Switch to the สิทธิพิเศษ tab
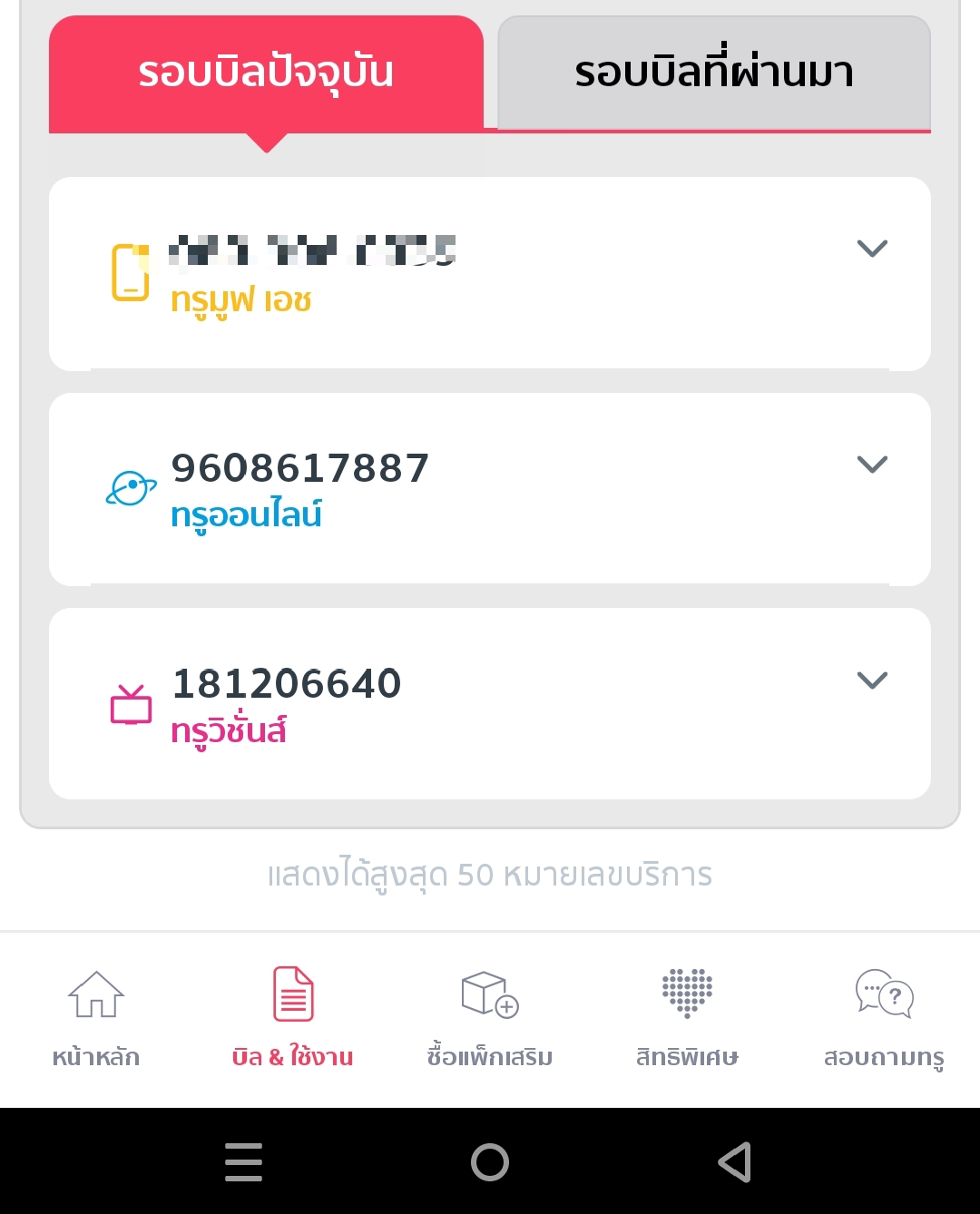The image size is (980, 1214). click(687, 1018)
